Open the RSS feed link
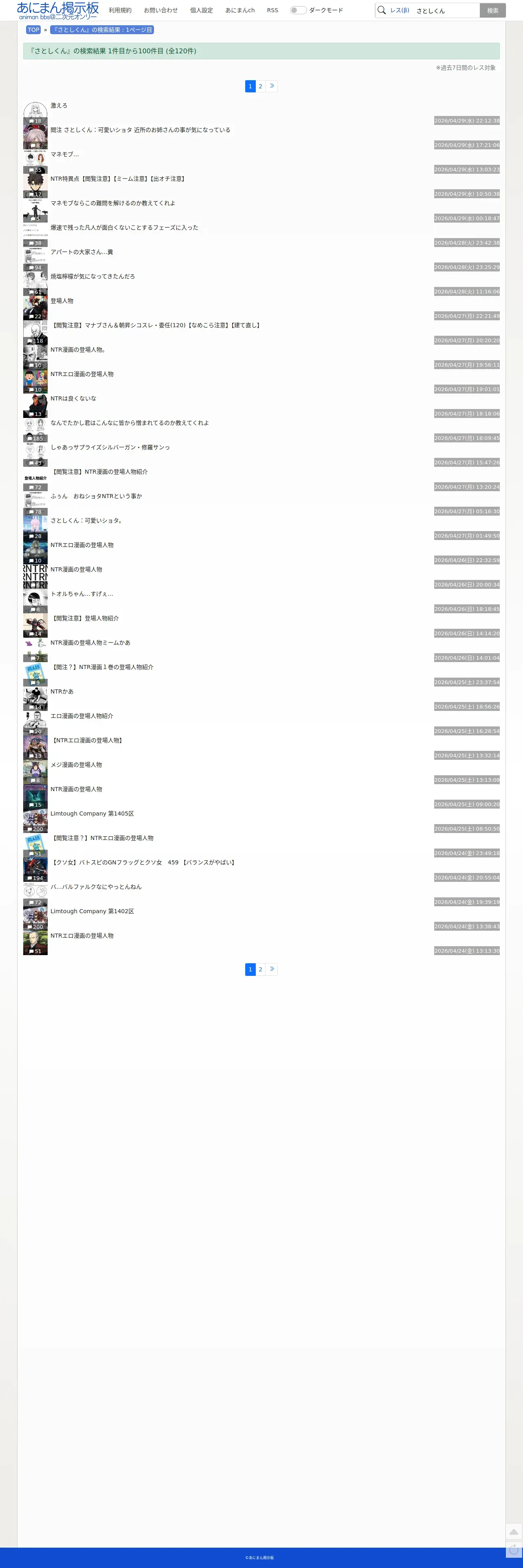 pos(272,10)
